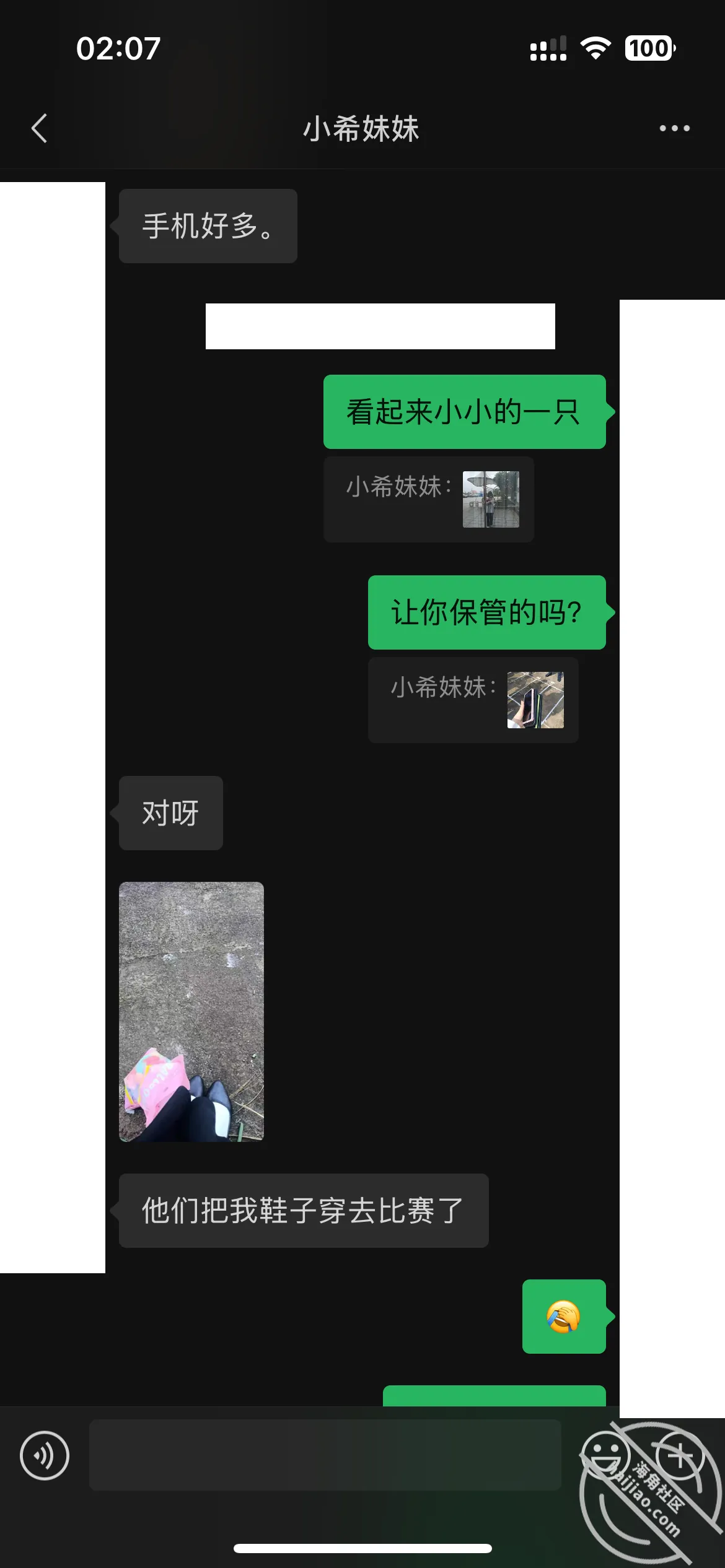Focus the message text field

(325, 1455)
